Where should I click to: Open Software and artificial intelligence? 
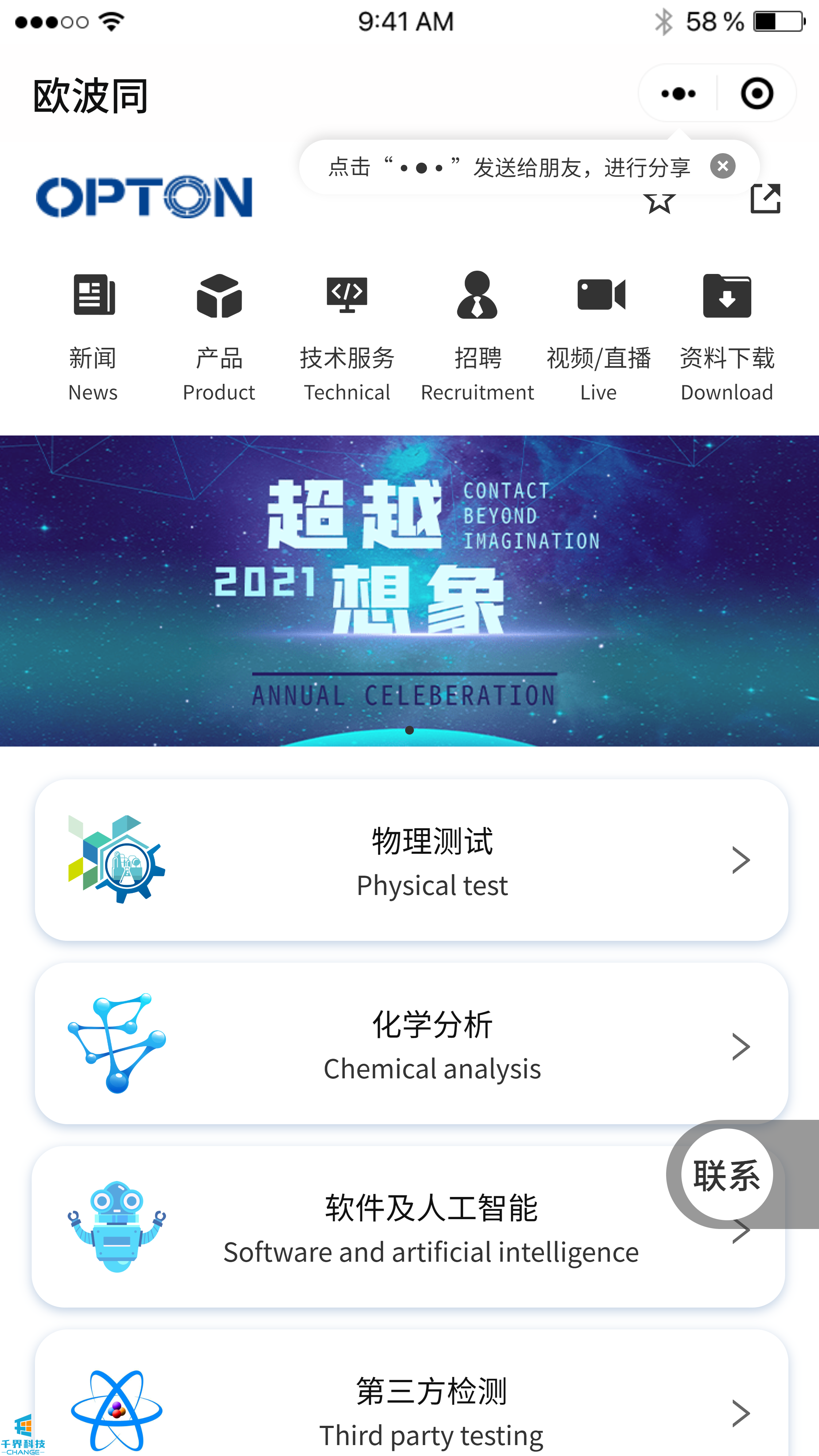pos(396,1228)
